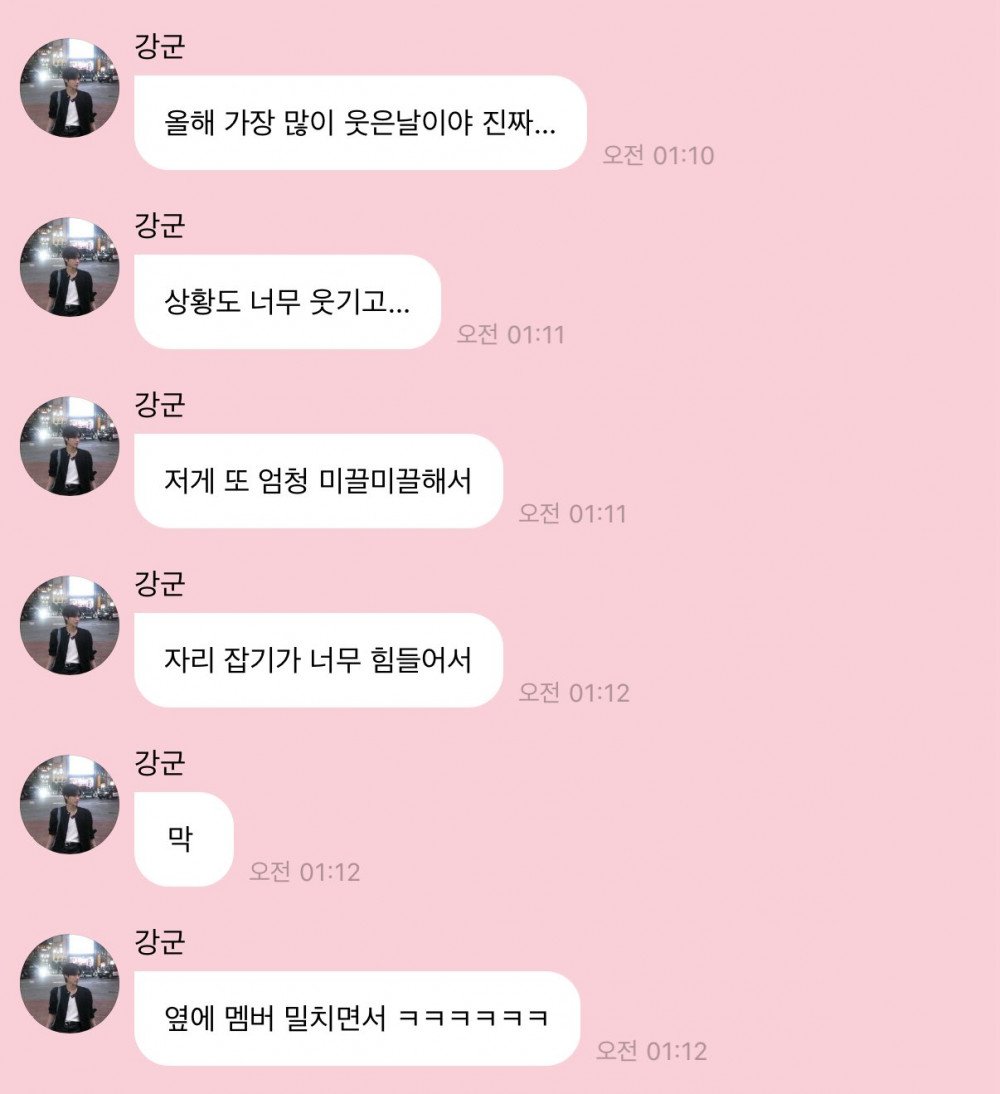Tap 강군's avatar beside 옆에 멤버 밀치면서 message
1000x1094 pixels.
pyautogui.click(x=70, y=983)
